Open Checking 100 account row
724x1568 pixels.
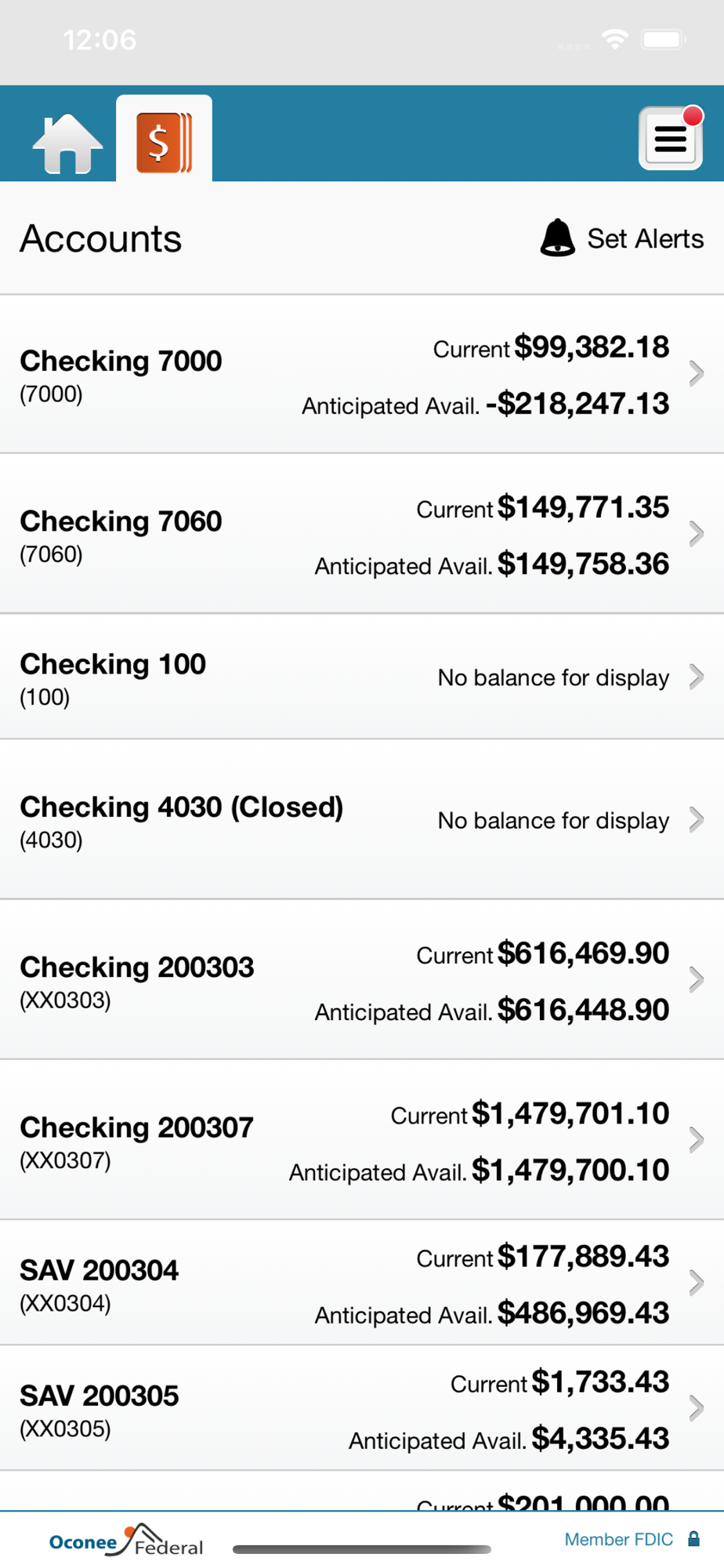click(x=362, y=677)
